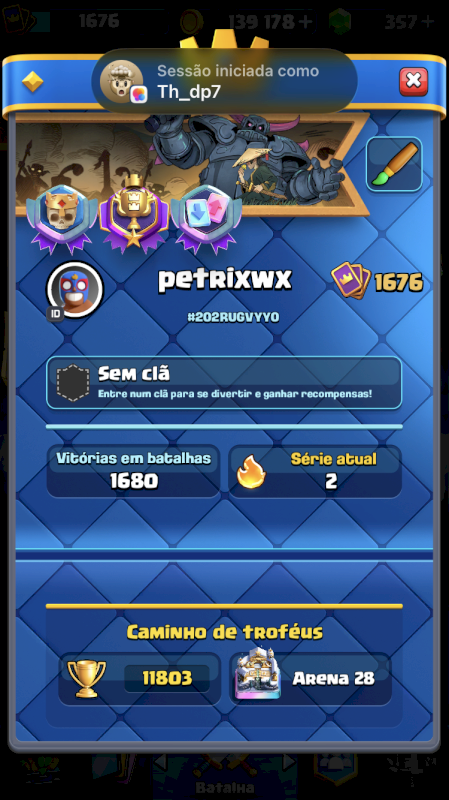This screenshot has height=800, width=449.
Task: View the card-swap arrows badge
Action: pyautogui.click(x=206, y=217)
